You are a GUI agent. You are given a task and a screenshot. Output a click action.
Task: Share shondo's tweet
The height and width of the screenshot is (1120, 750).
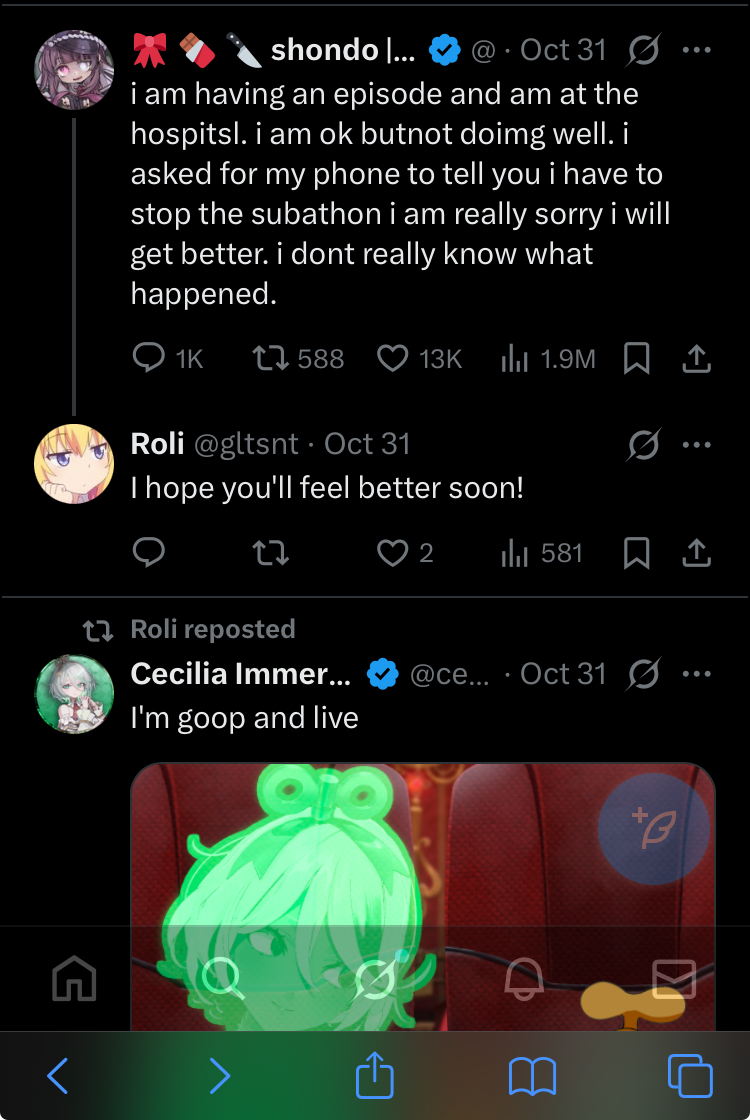coord(696,358)
